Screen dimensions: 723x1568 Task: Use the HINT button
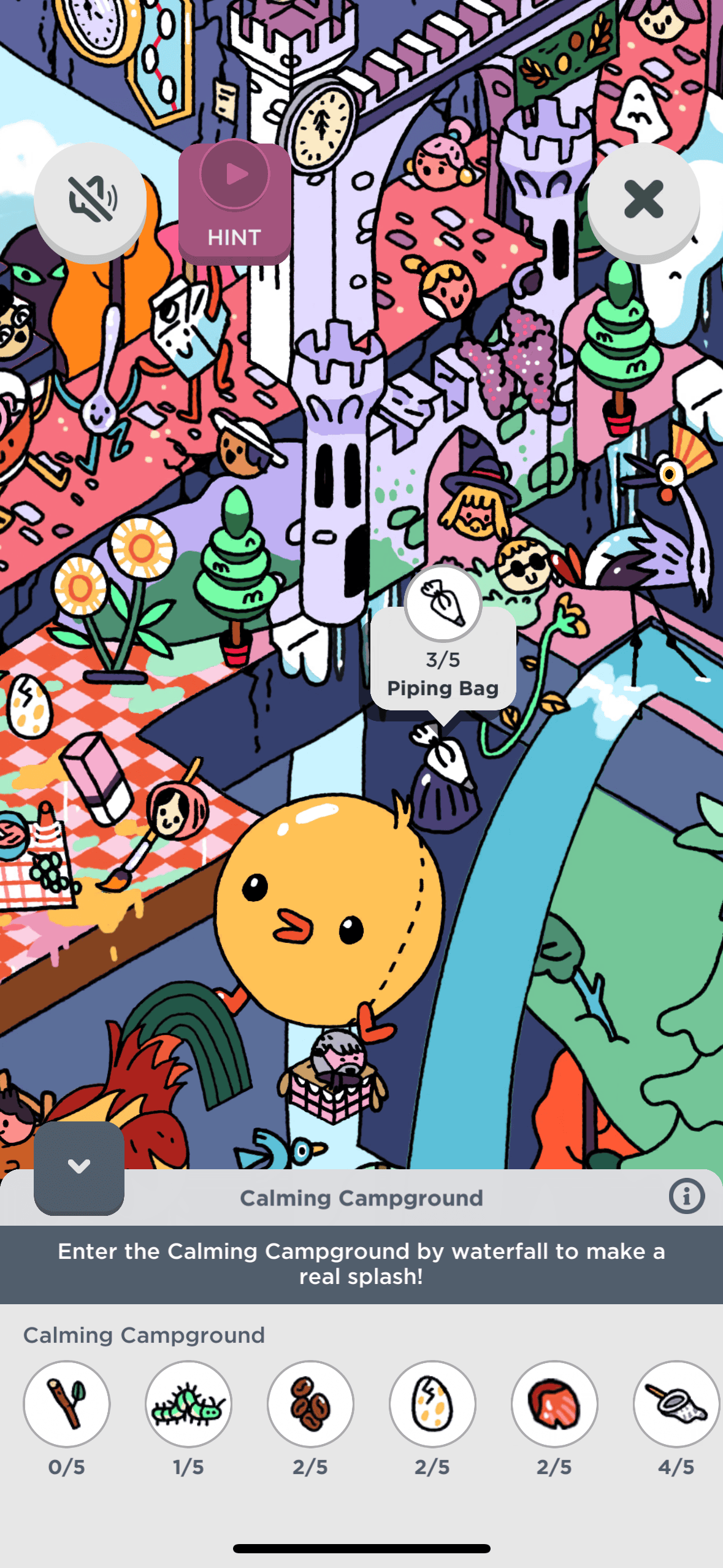pyautogui.click(x=234, y=203)
